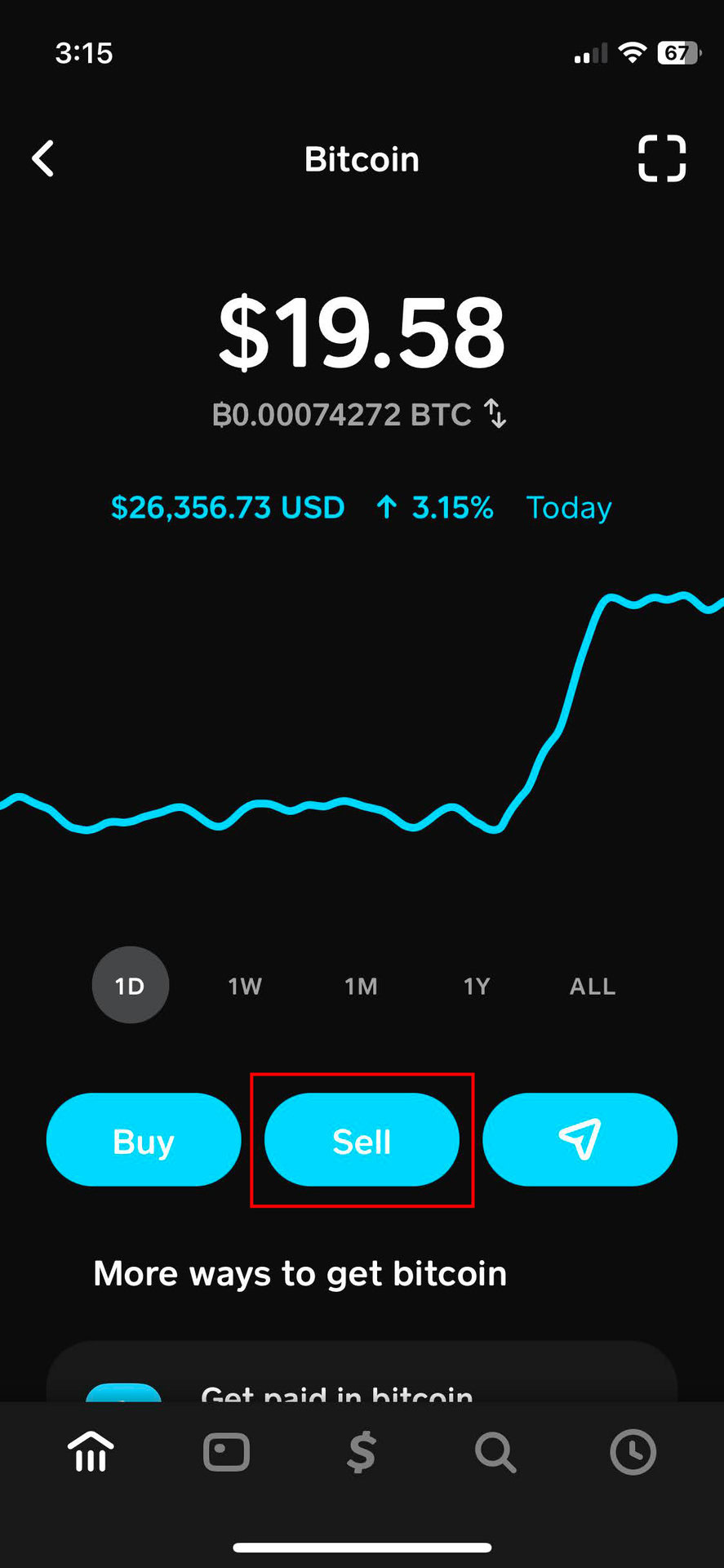
Task: Sell your Bitcoin
Action: pyautogui.click(x=362, y=1140)
